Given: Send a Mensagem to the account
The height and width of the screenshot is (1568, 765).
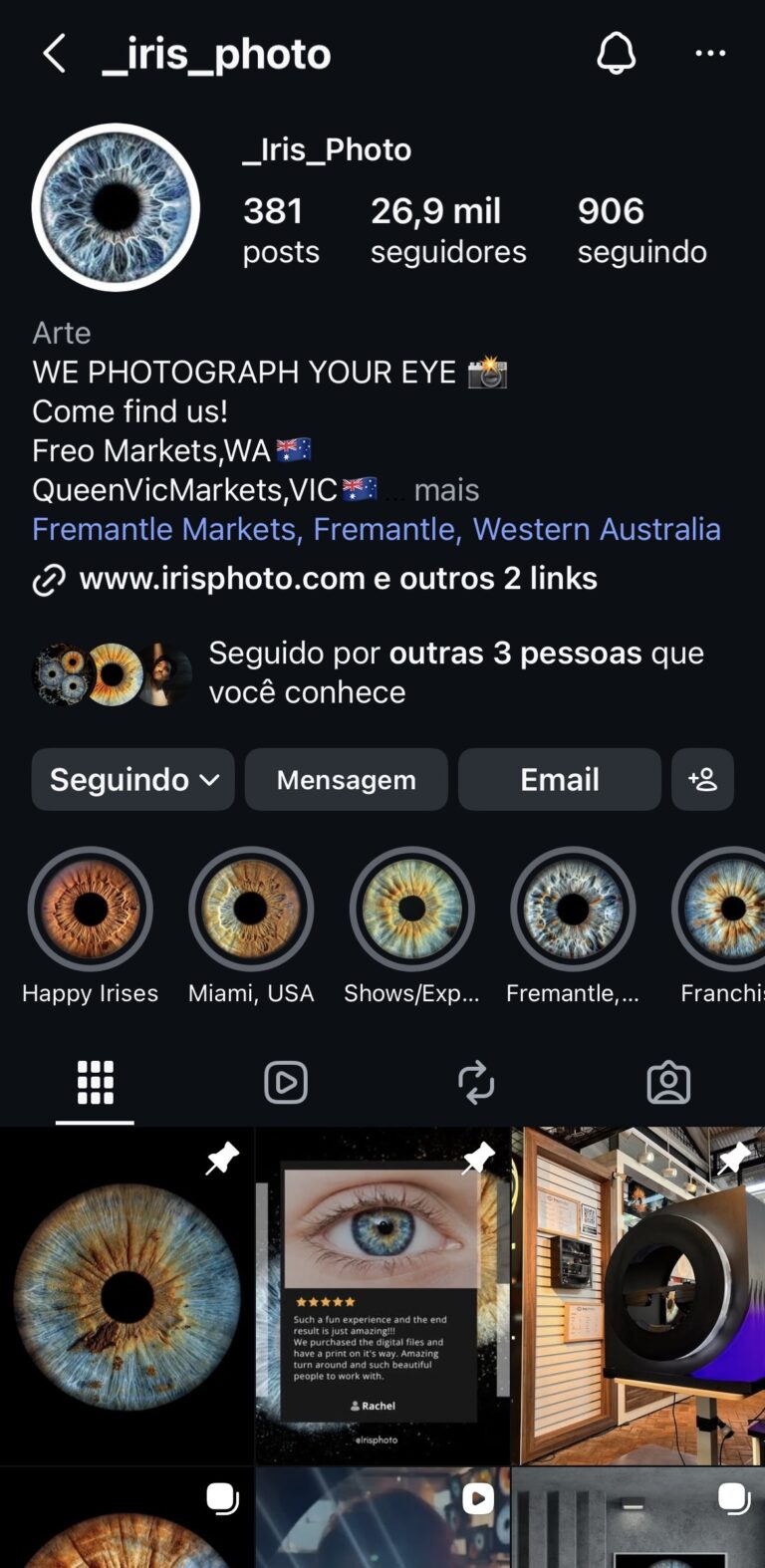Looking at the screenshot, I should coord(346,779).
